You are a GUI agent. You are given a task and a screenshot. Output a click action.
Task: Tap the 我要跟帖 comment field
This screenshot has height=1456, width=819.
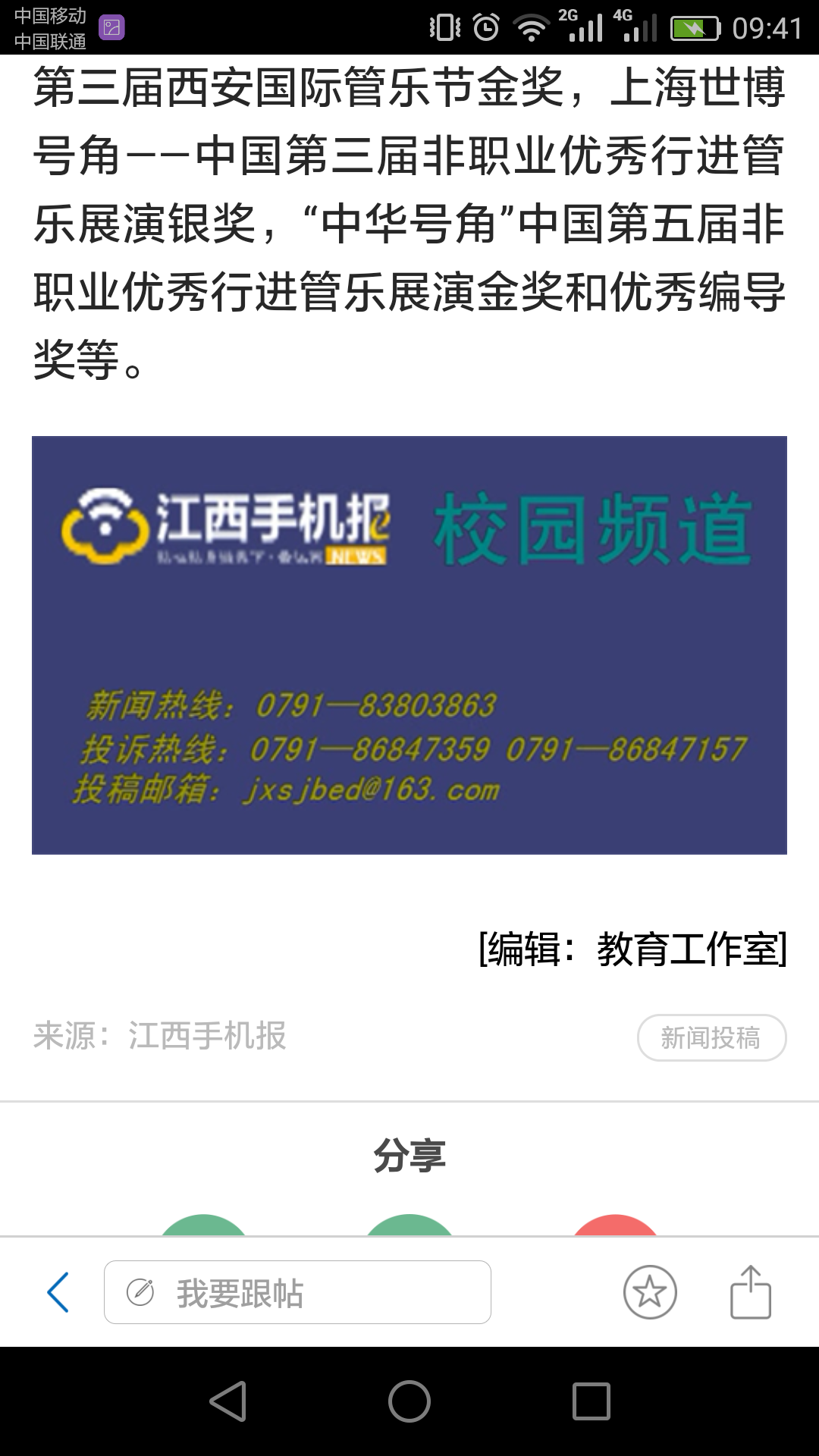[x=297, y=1292]
